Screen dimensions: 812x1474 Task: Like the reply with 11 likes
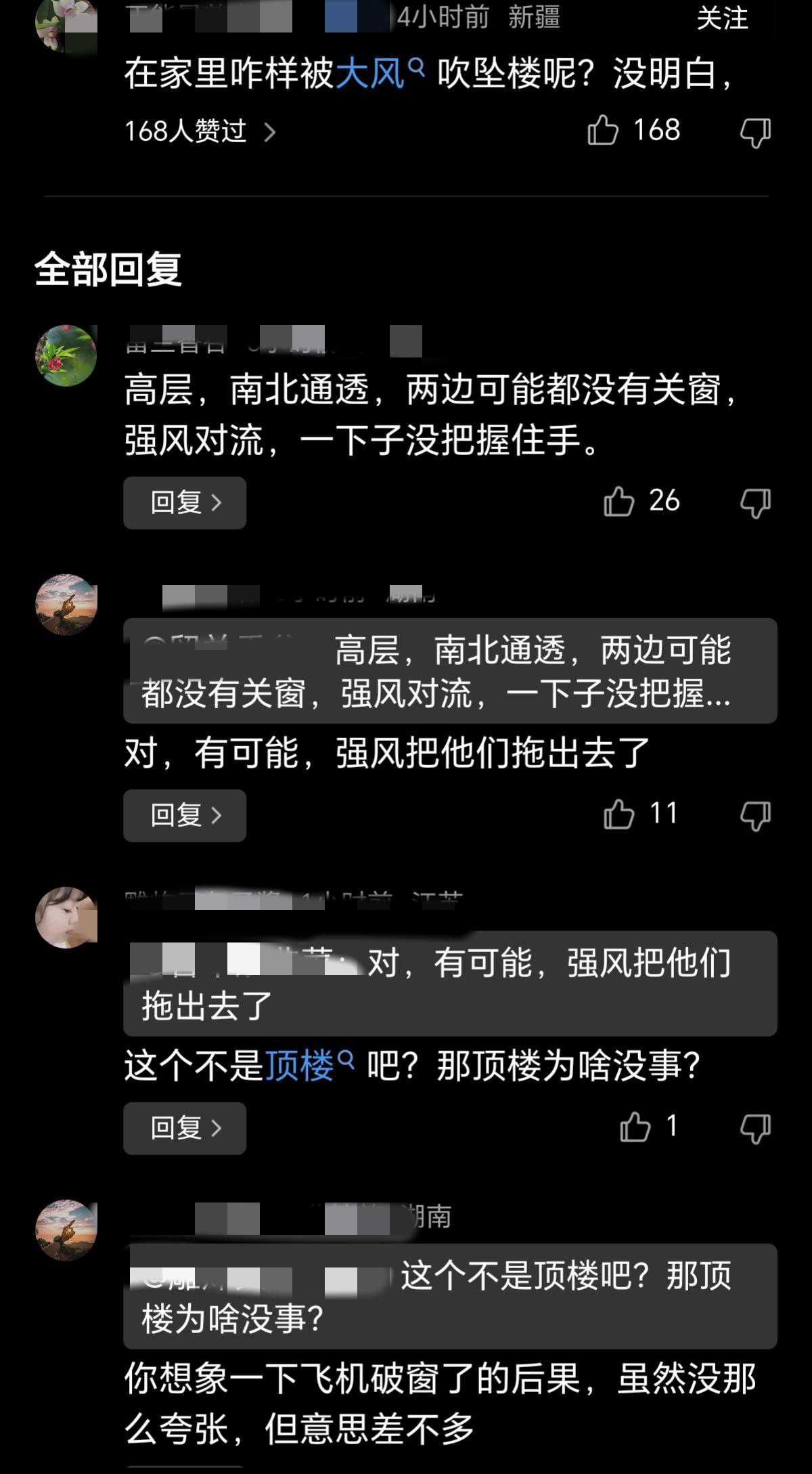pos(619,815)
